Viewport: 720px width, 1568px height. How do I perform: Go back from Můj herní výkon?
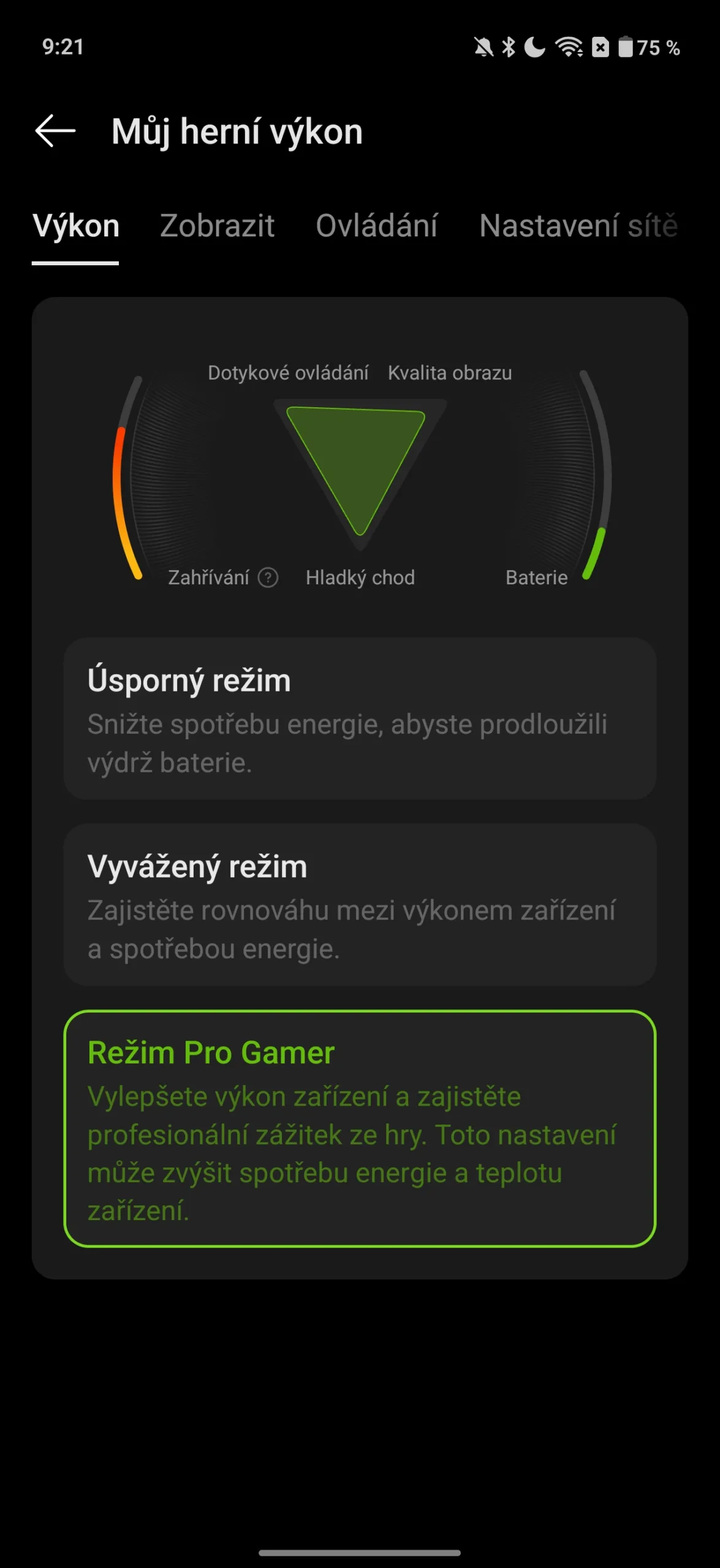(55, 131)
